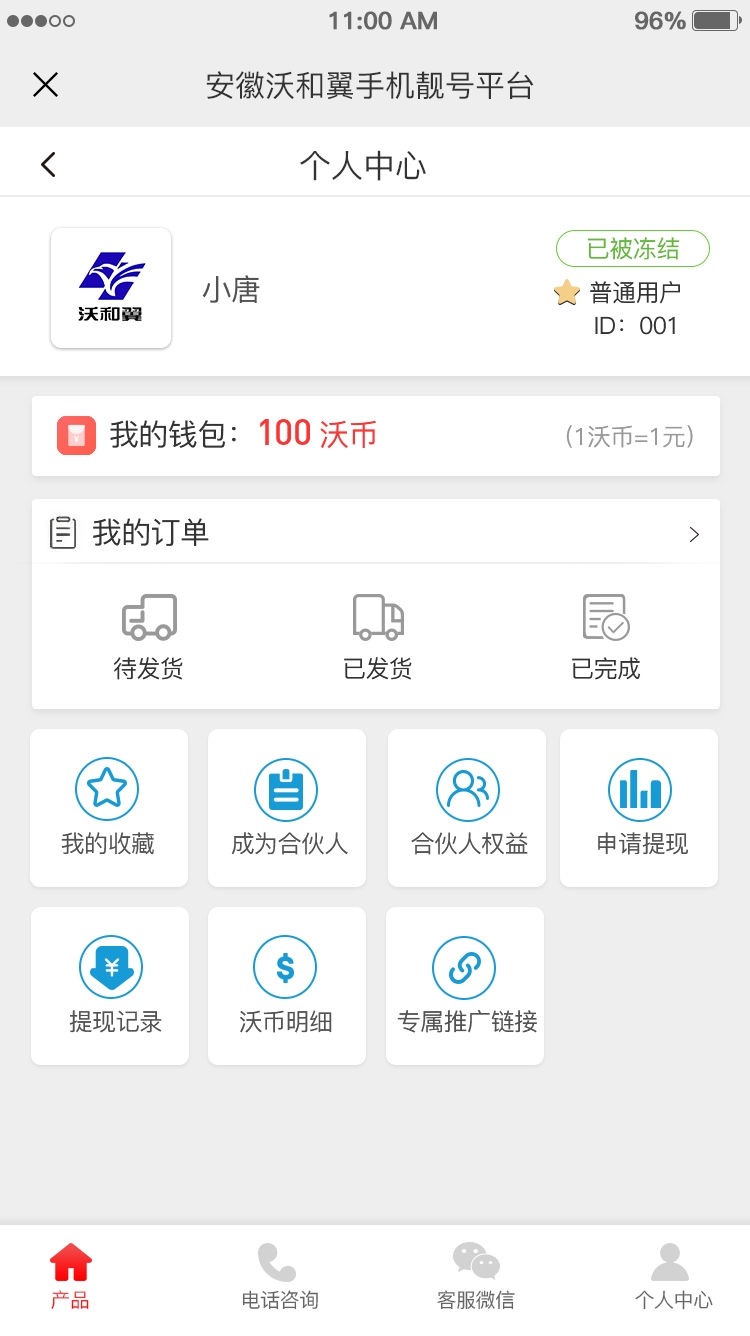Click the 已被冻结 frozen status badge
The image size is (750, 1336).
pos(632,248)
